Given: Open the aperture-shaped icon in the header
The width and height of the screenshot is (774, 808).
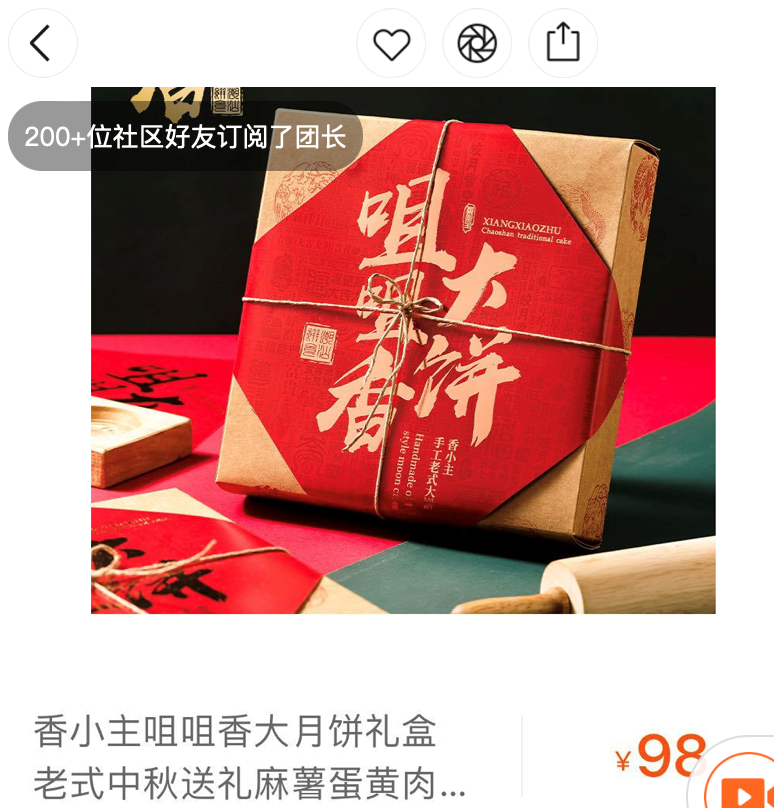Looking at the screenshot, I should coord(477,43).
